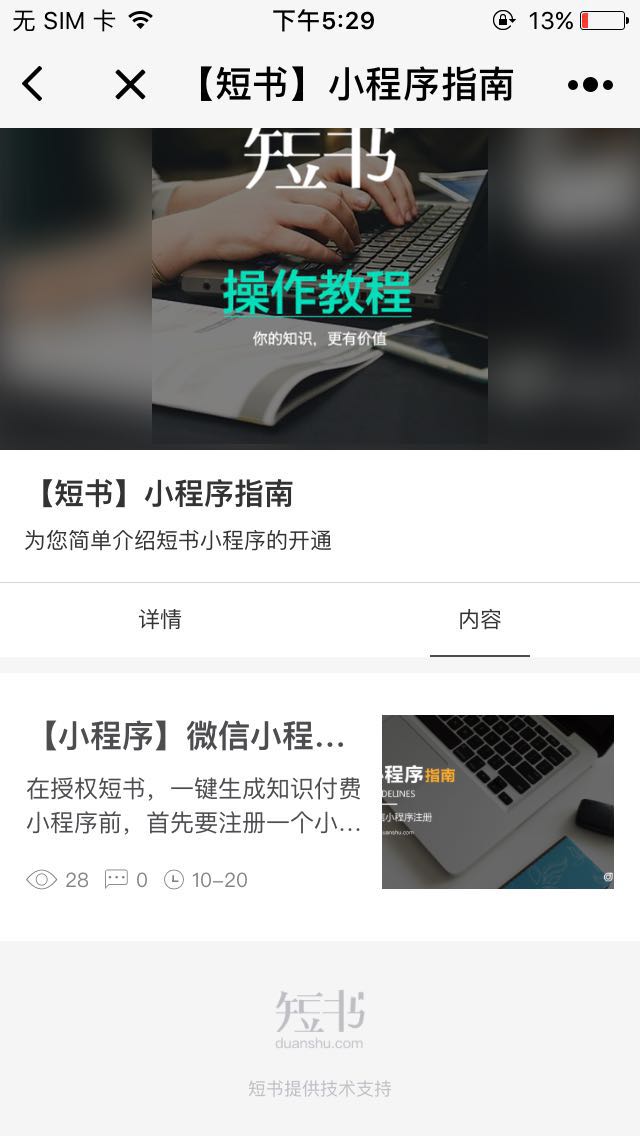The width and height of the screenshot is (640, 1136).
Task: Go back using the arrow icon
Action: click(x=33, y=85)
